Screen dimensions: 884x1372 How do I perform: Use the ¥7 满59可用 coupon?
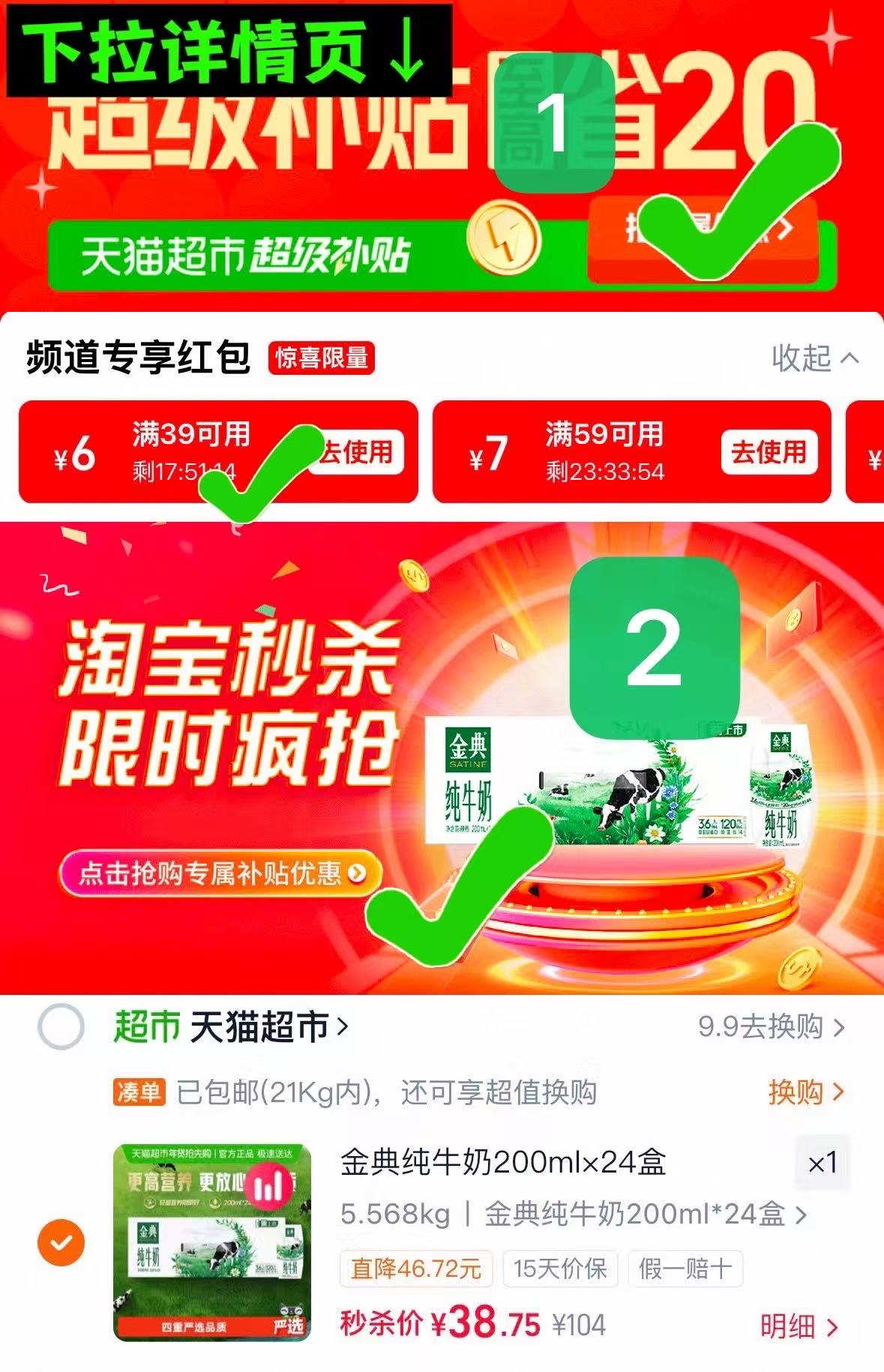coord(771,453)
